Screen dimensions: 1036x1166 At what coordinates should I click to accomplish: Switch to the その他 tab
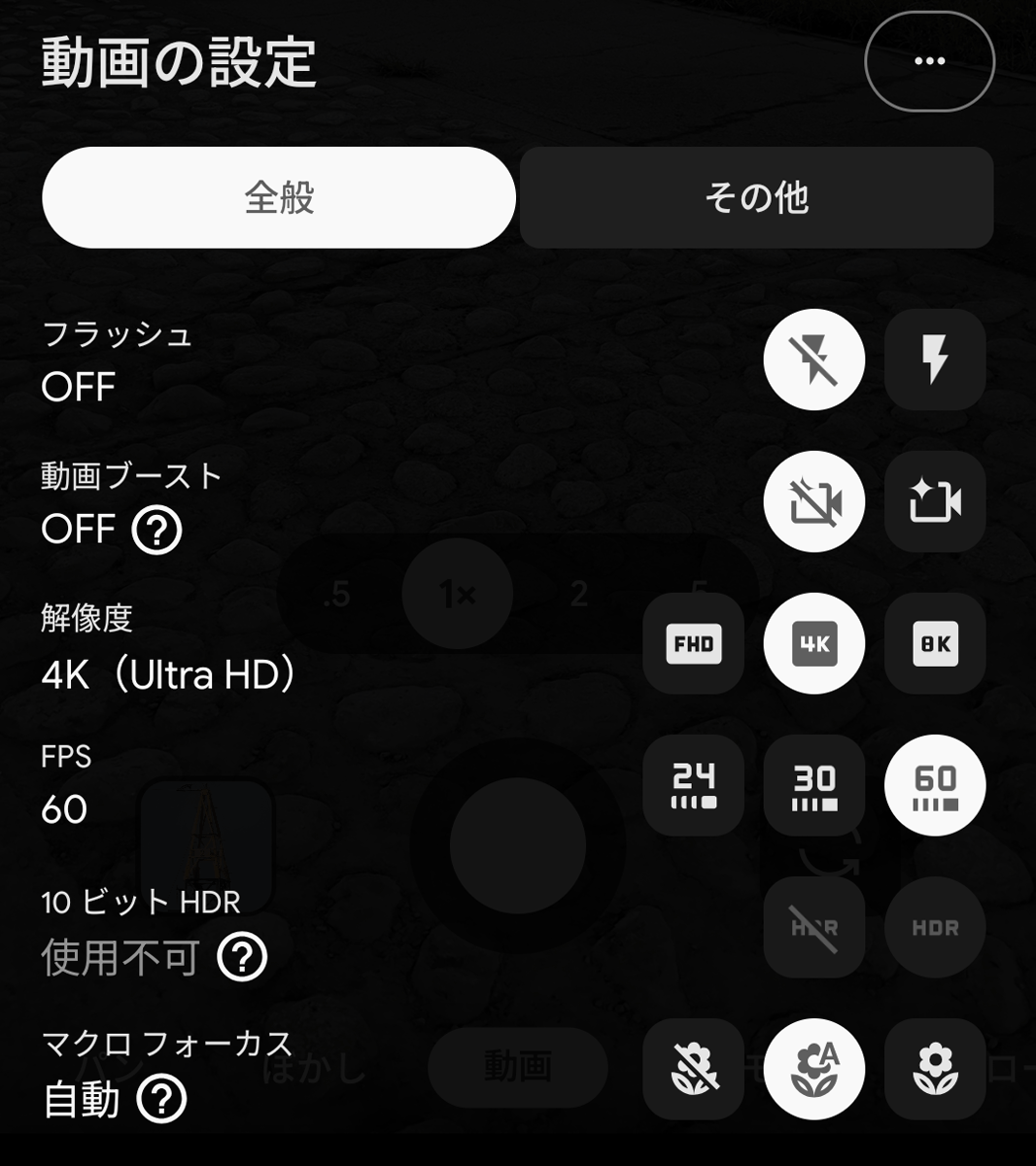coord(756,197)
